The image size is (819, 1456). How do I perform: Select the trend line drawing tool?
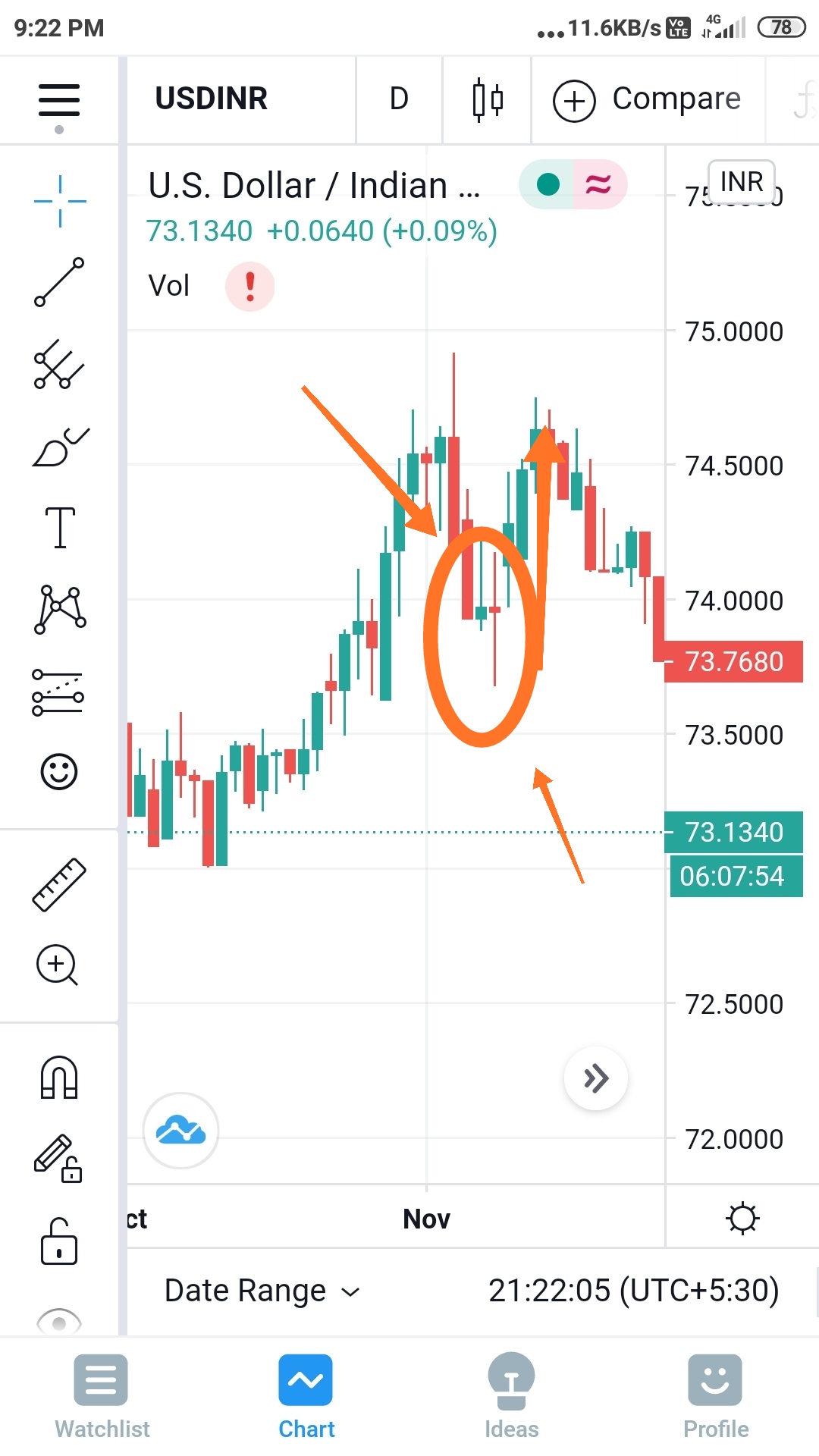click(59, 282)
